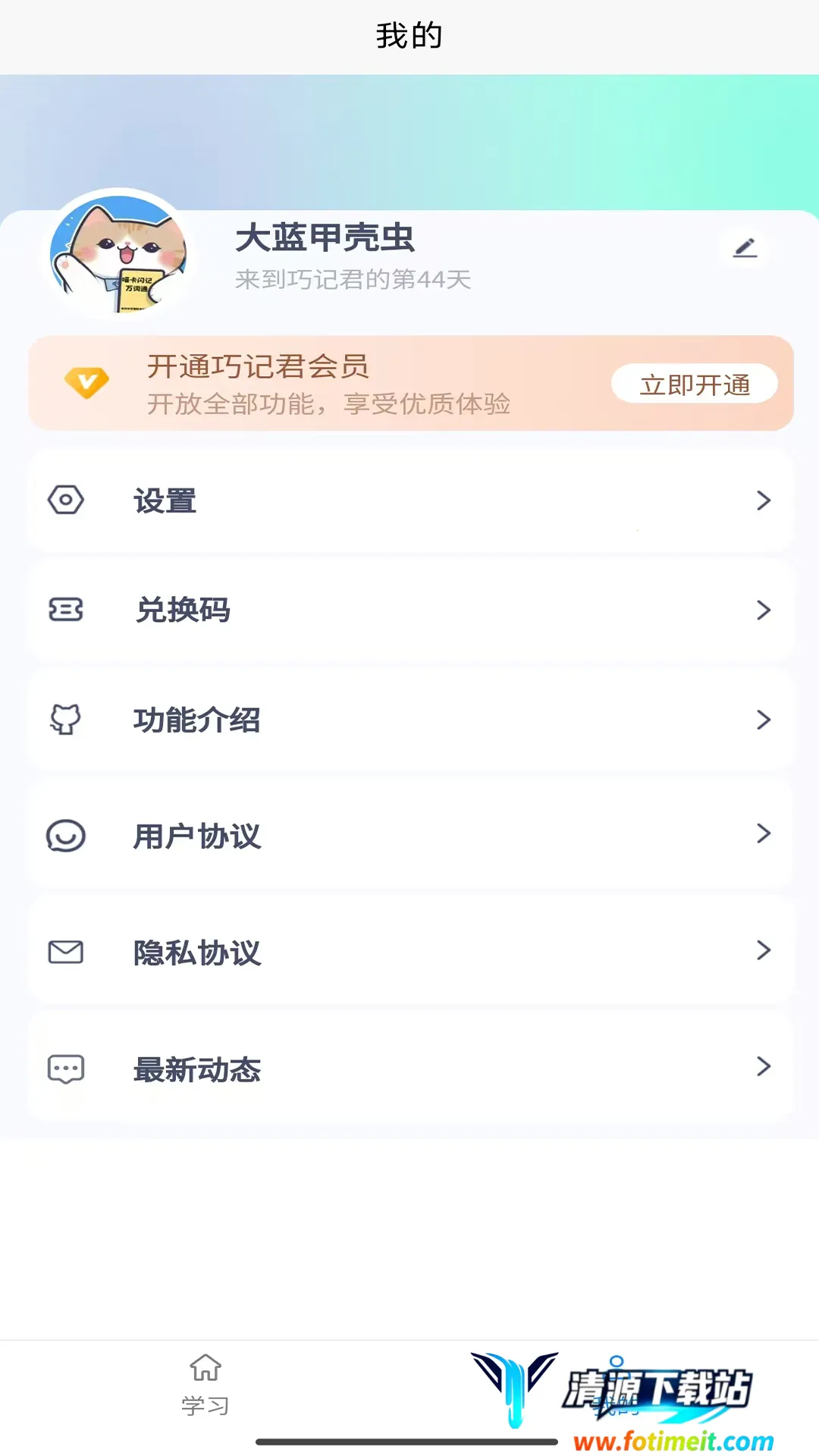The height and width of the screenshot is (1456, 819).
Task: Open the 设置 settings row
Action: tap(409, 500)
